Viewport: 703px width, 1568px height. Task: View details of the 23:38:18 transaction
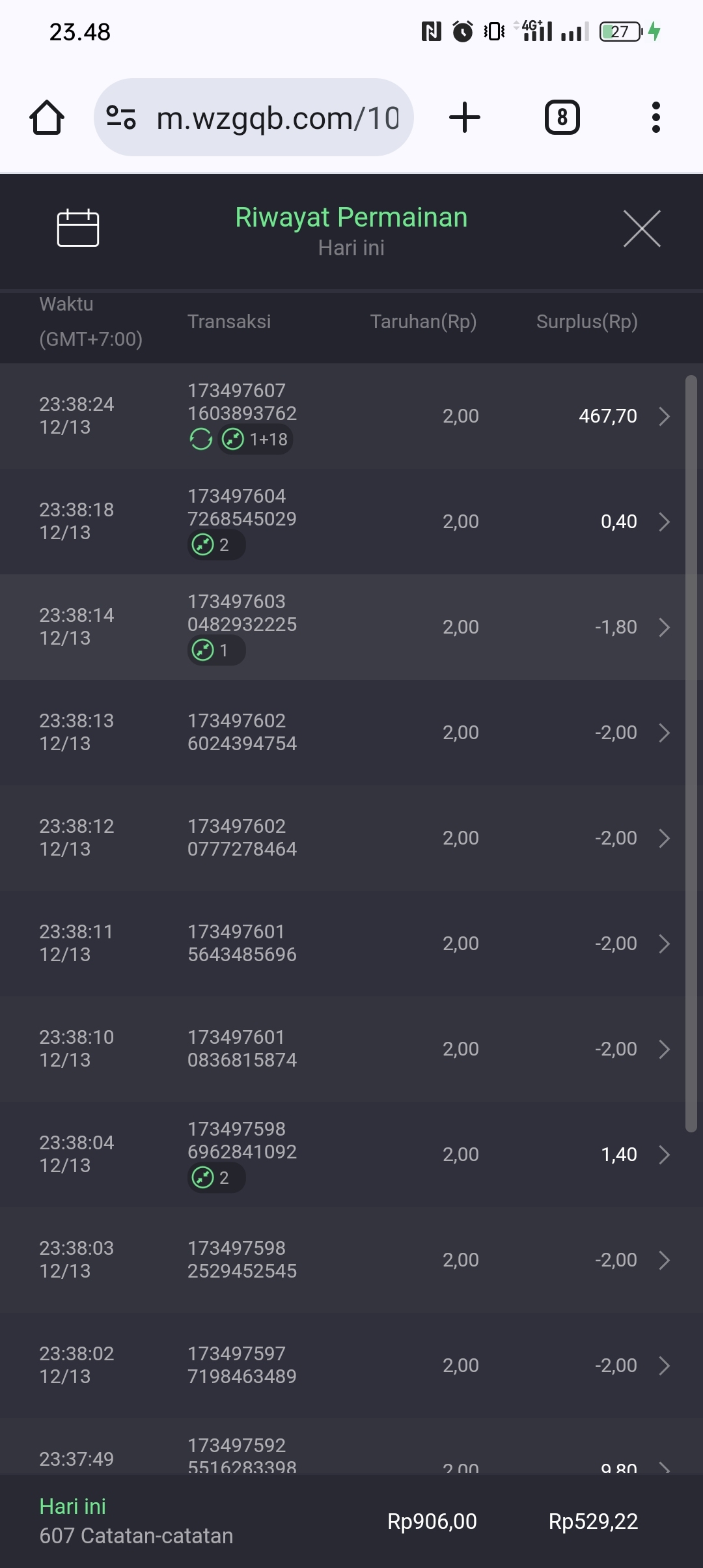[351, 522]
